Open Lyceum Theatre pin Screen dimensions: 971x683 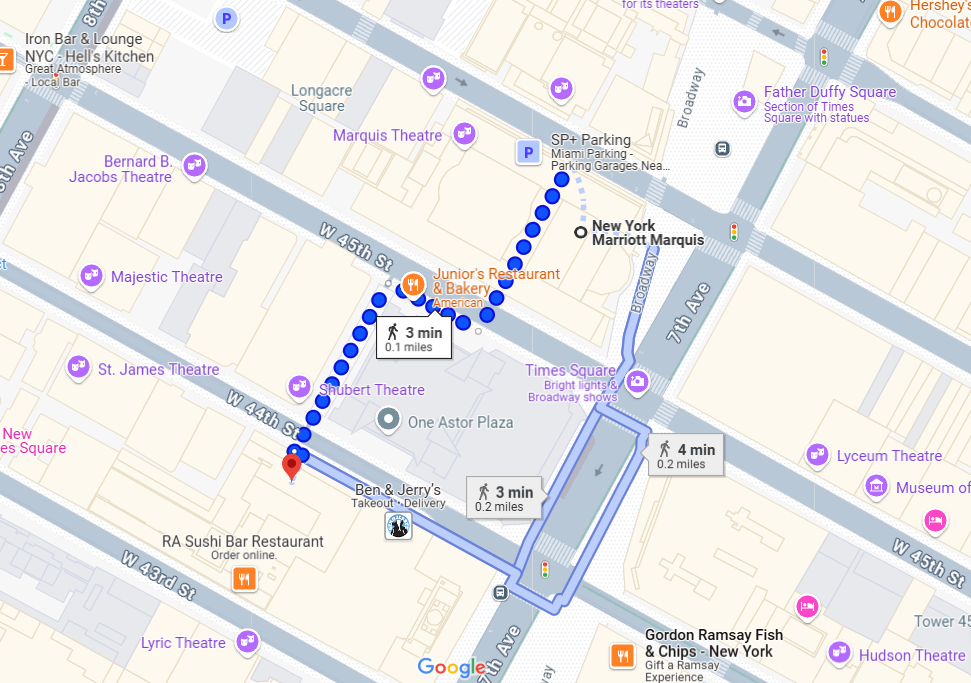pos(818,454)
